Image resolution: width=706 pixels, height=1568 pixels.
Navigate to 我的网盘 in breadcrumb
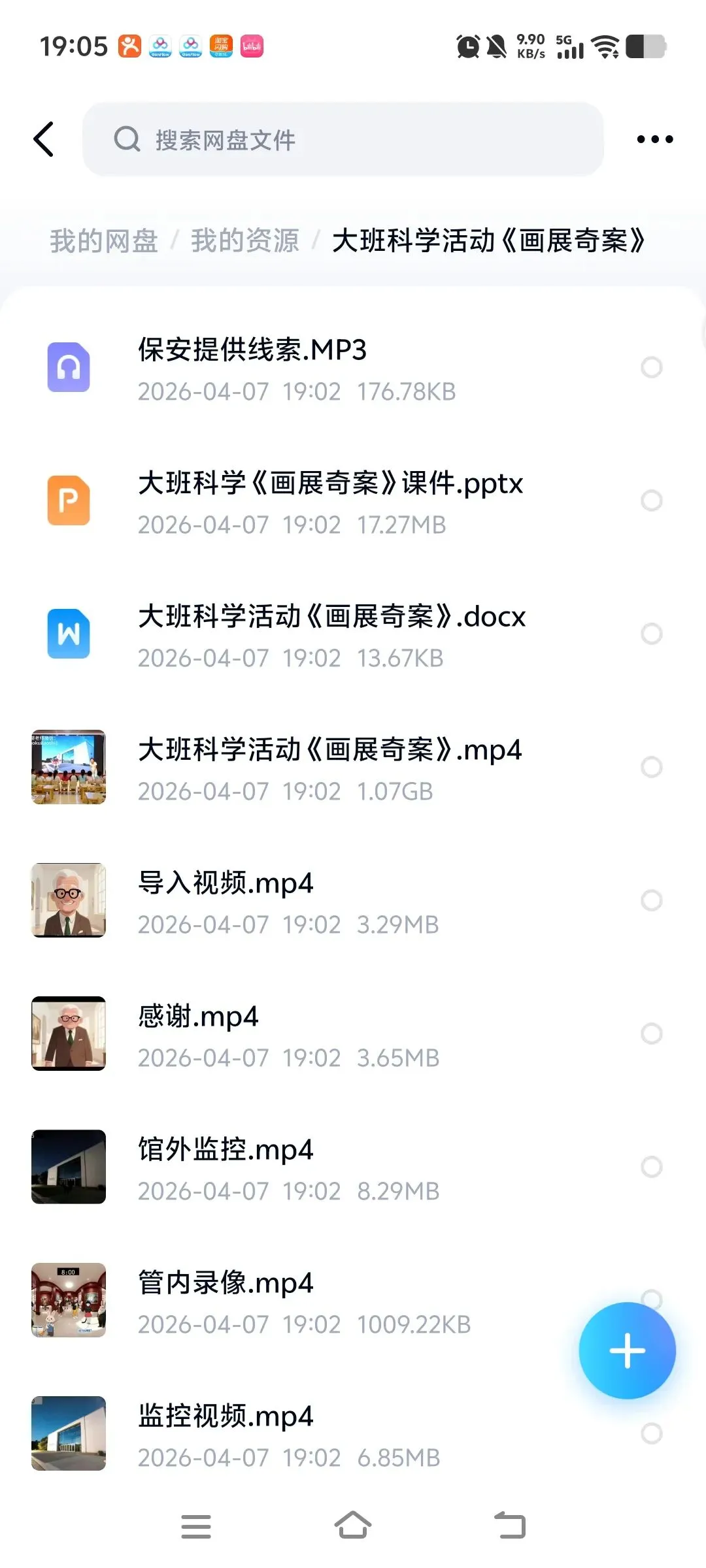coord(104,241)
